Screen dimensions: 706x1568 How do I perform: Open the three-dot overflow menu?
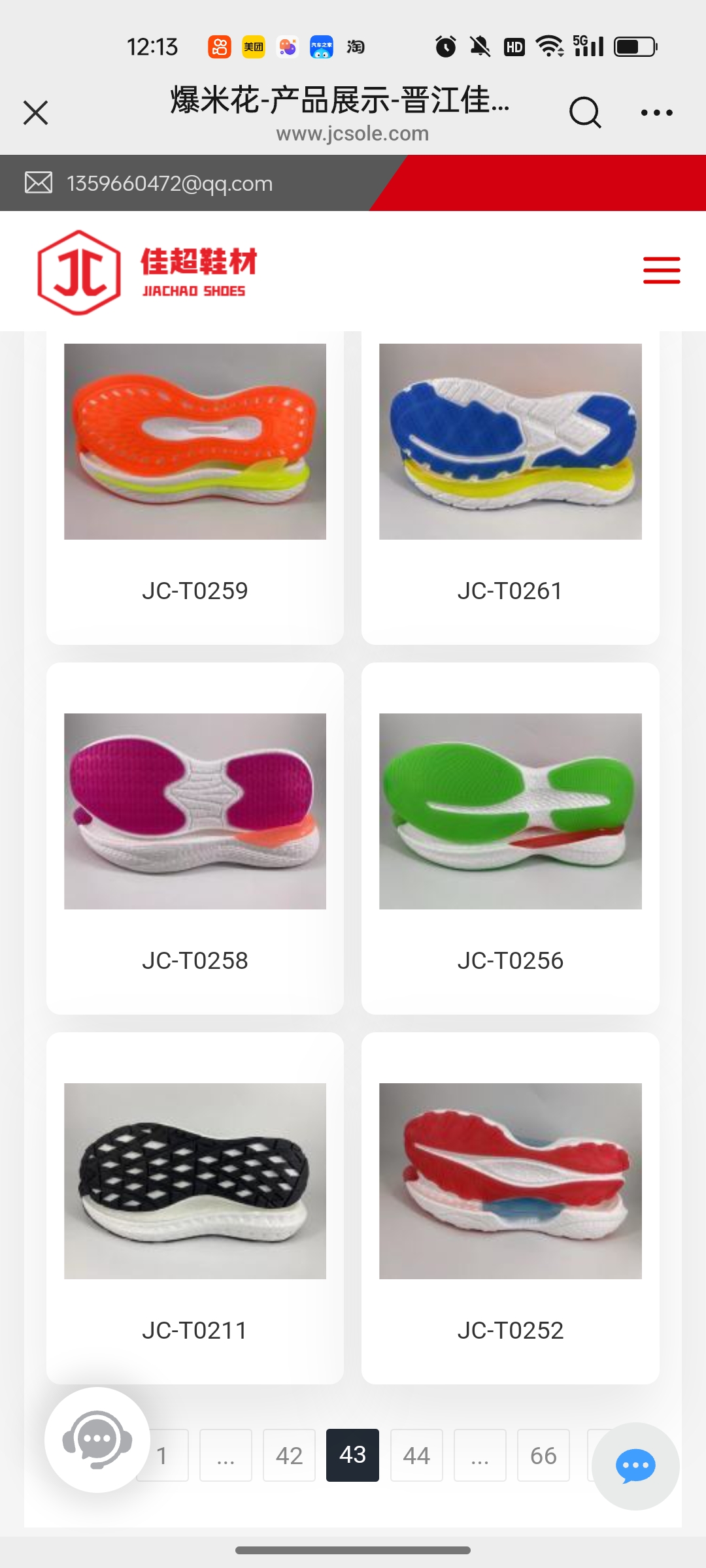[x=656, y=112]
